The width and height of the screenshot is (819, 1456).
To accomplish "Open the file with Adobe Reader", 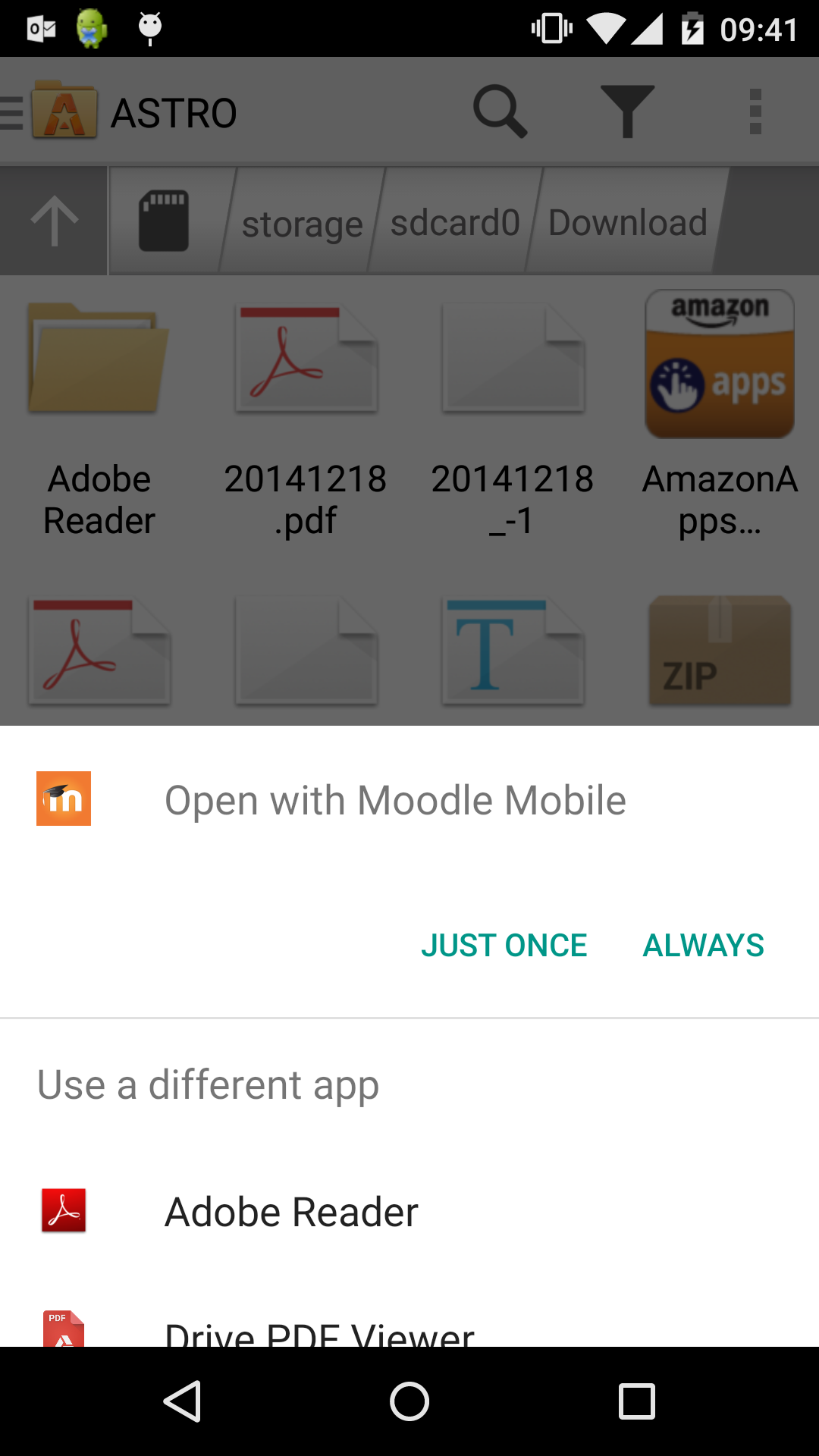I will pyautogui.click(x=409, y=1211).
